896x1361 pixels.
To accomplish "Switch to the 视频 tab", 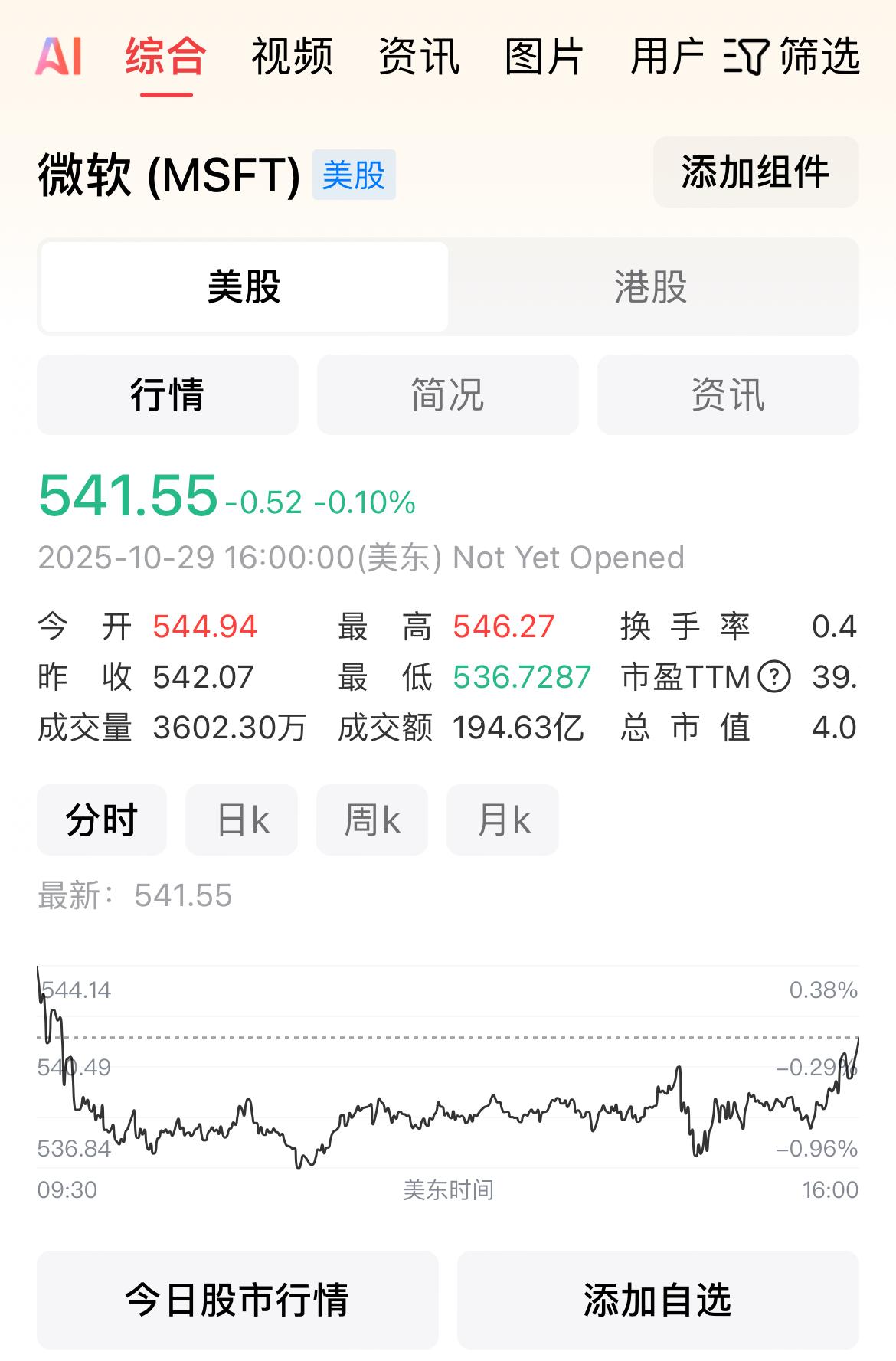I will pyautogui.click(x=292, y=57).
